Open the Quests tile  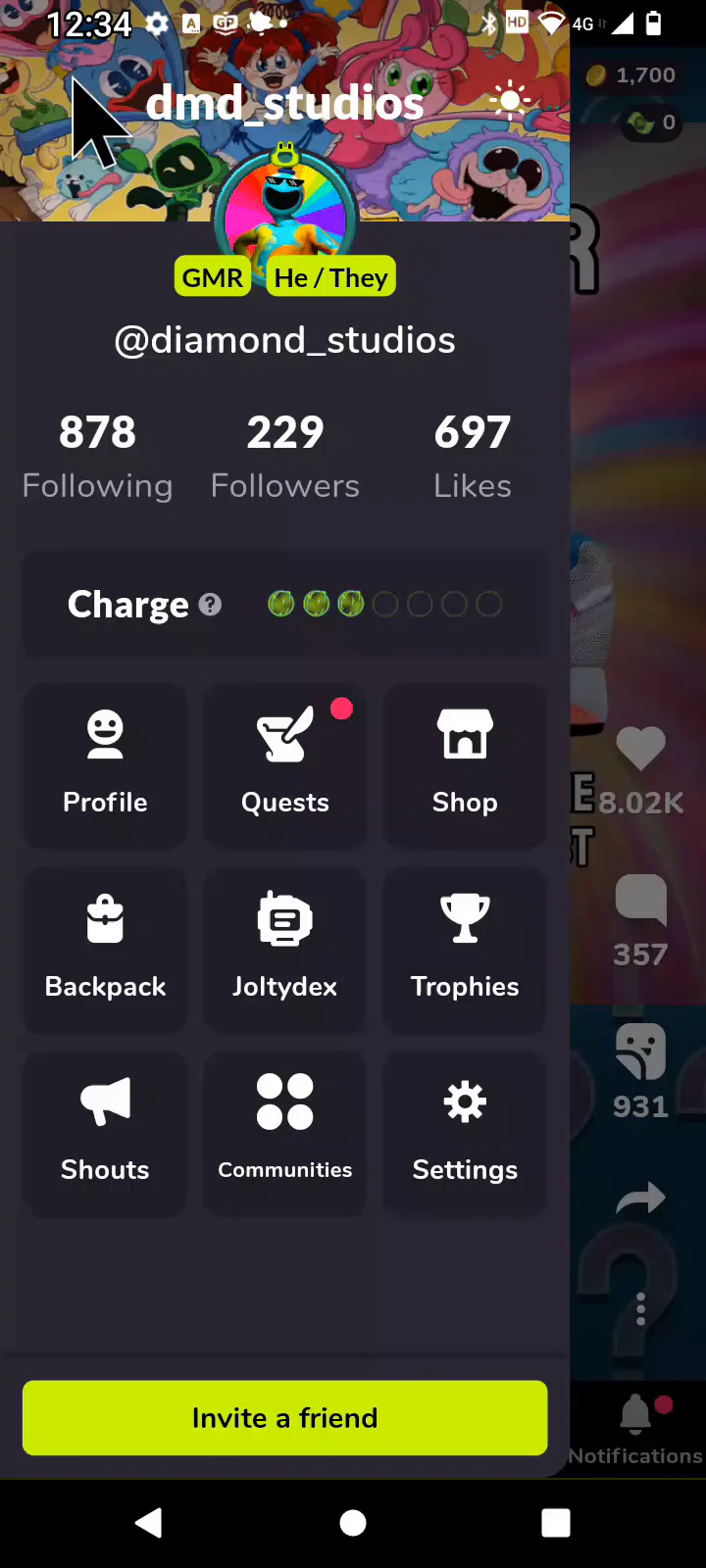click(284, 765)
